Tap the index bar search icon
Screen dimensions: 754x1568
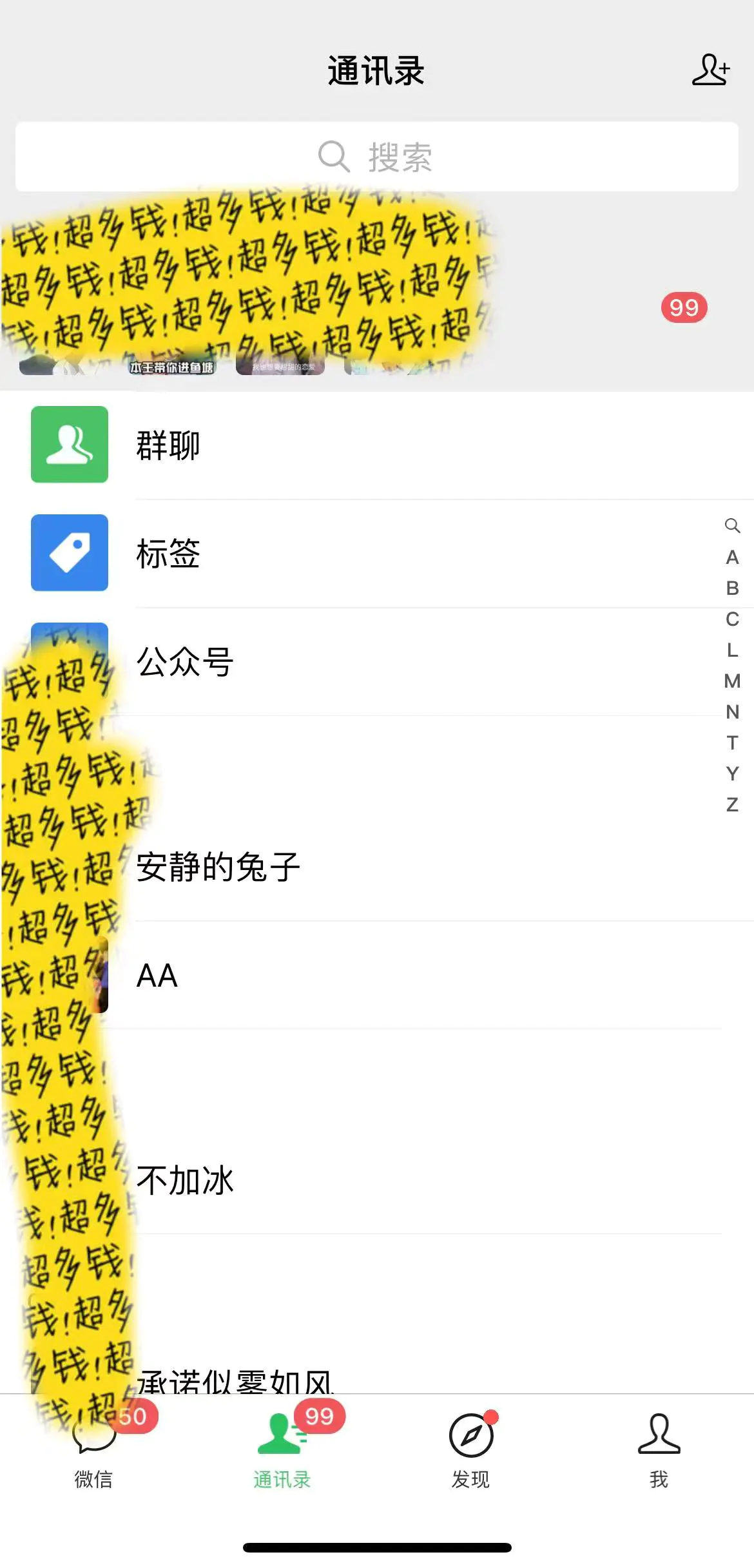click(x=732, y=525)
